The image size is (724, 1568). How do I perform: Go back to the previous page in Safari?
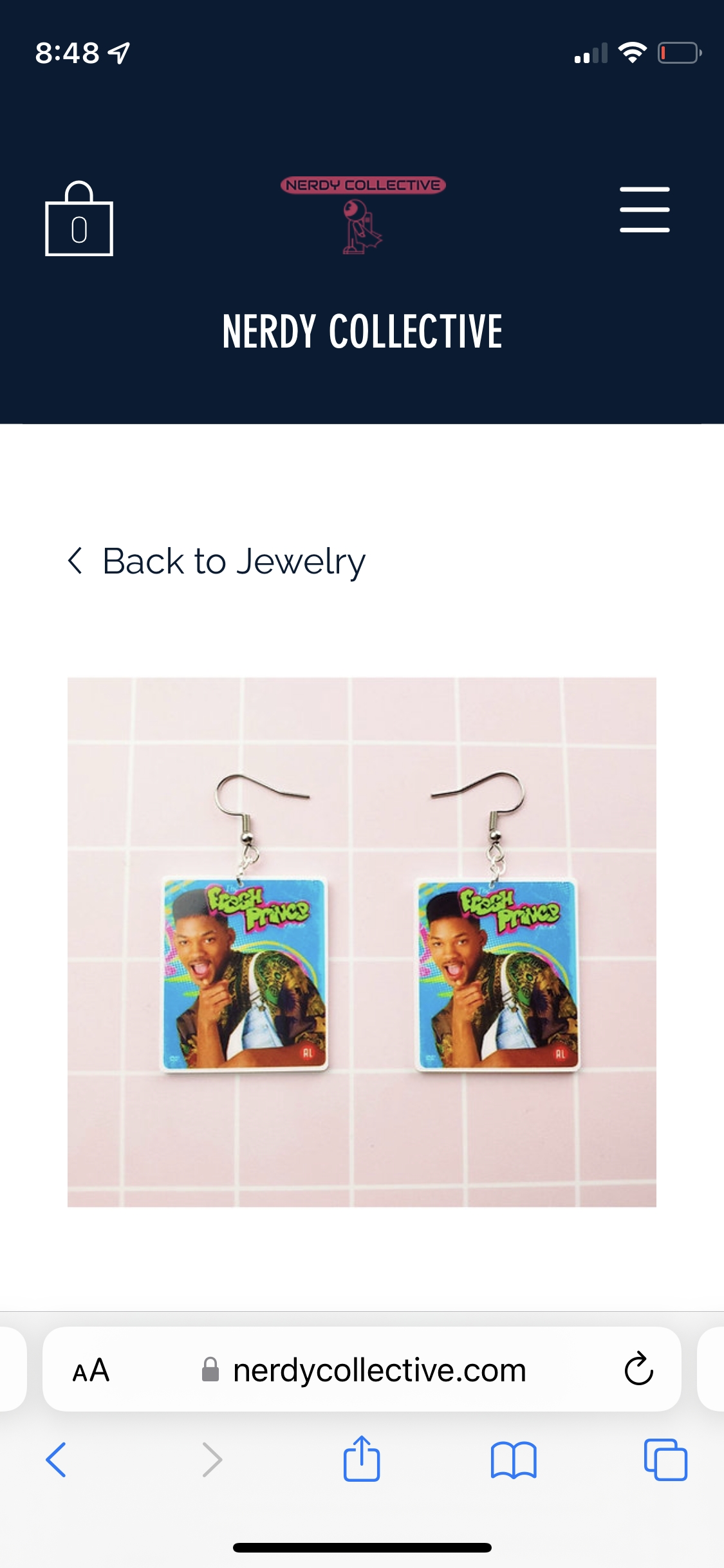[x=57, y=1459]
